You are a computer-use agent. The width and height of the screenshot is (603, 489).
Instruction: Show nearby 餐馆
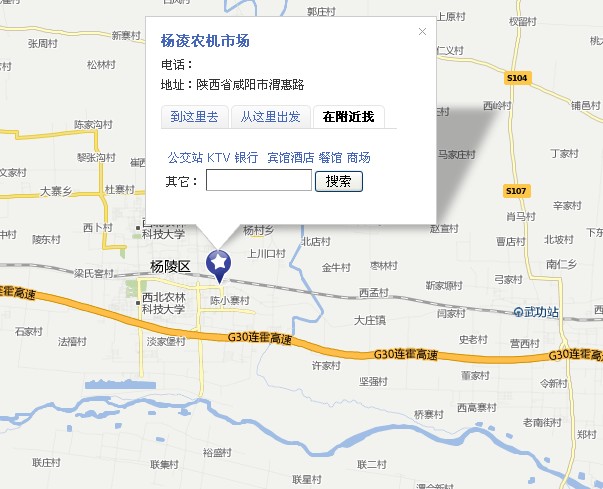pyautogui.click(x=329, y=158)
